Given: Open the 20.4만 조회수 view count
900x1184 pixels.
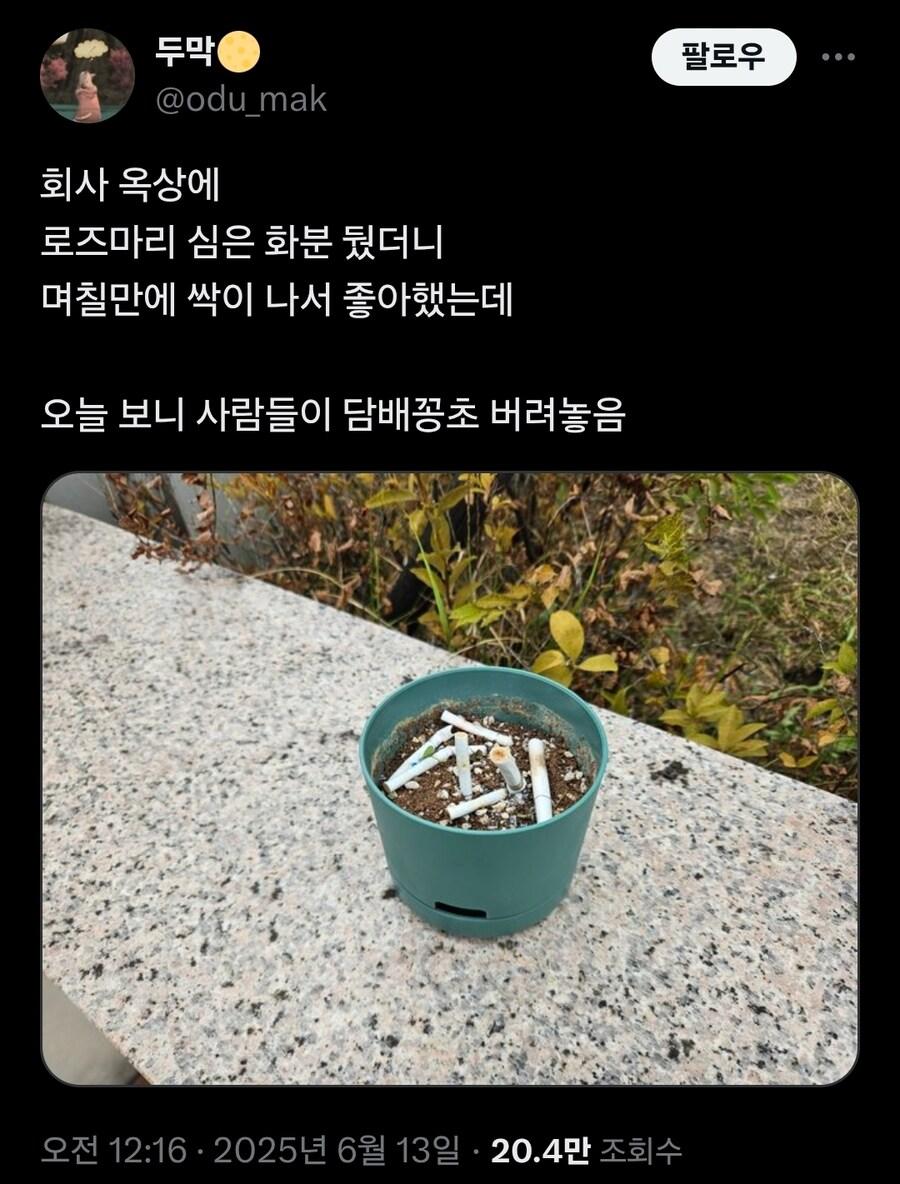Looking at the screenshot, I should click(x=586, y=1150).
